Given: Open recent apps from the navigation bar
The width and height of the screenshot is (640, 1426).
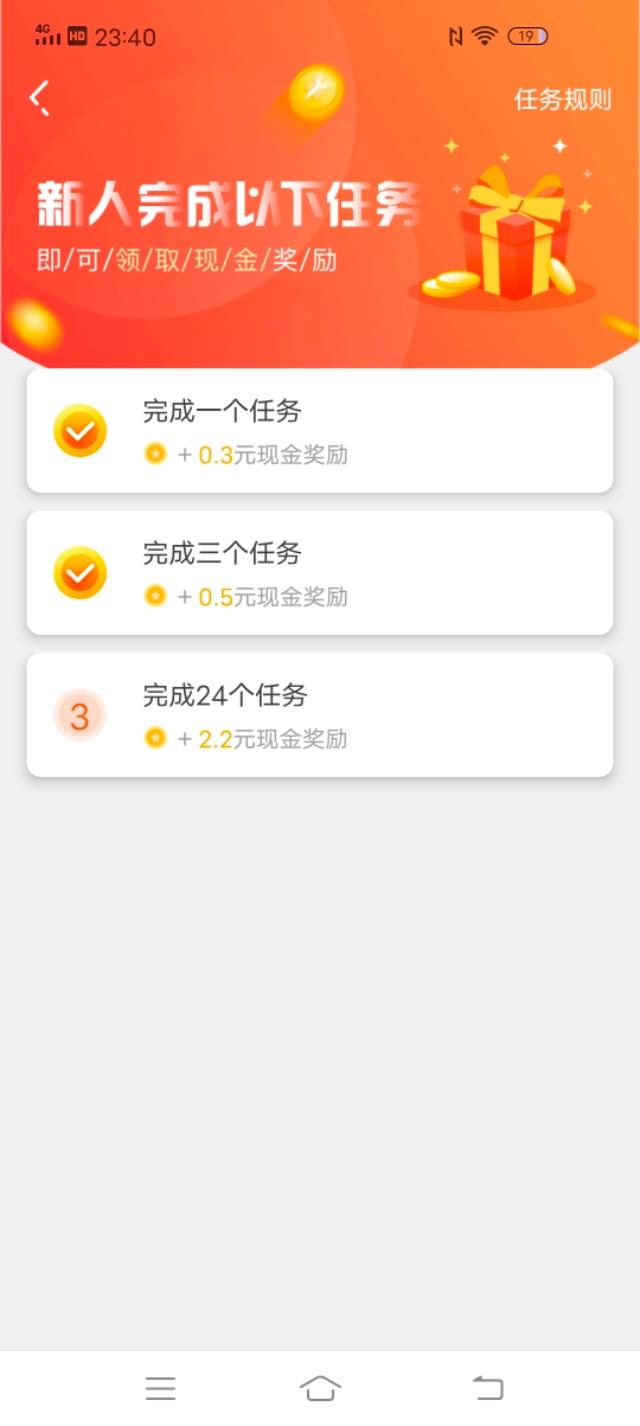Looking at the screenshot, I should [160, 1388].
